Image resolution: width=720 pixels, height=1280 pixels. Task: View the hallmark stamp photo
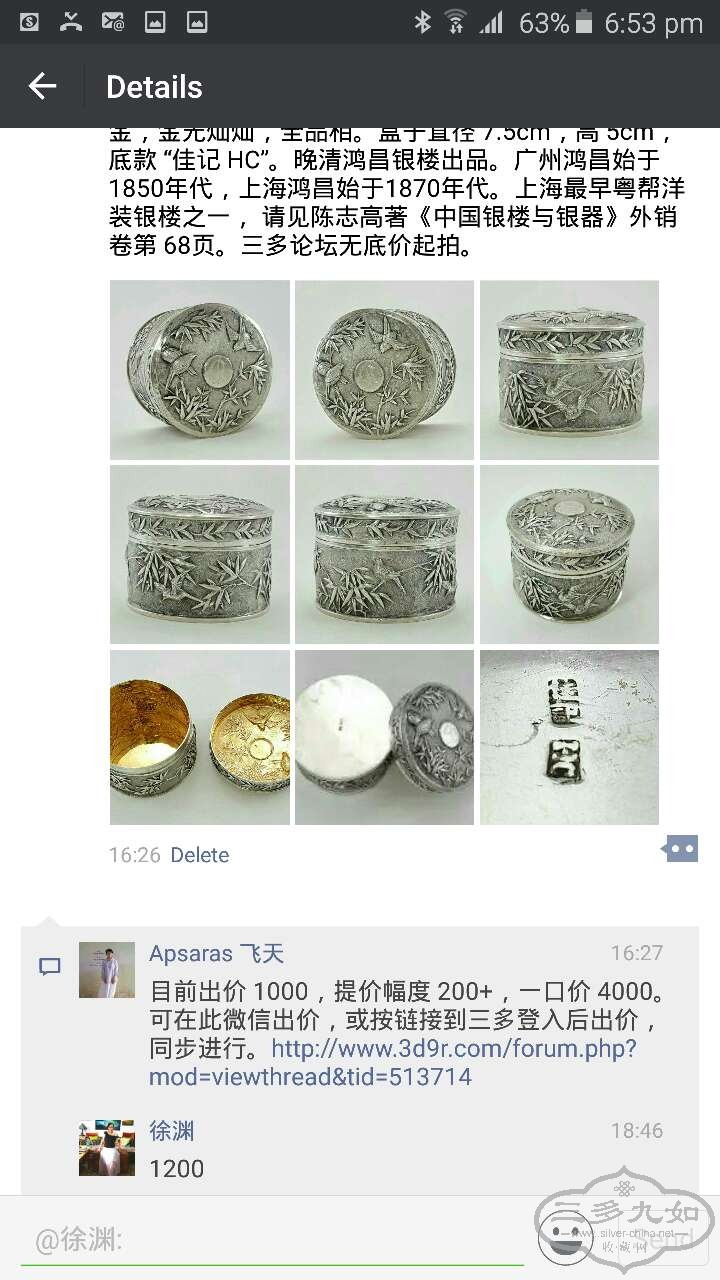[569, 738]
